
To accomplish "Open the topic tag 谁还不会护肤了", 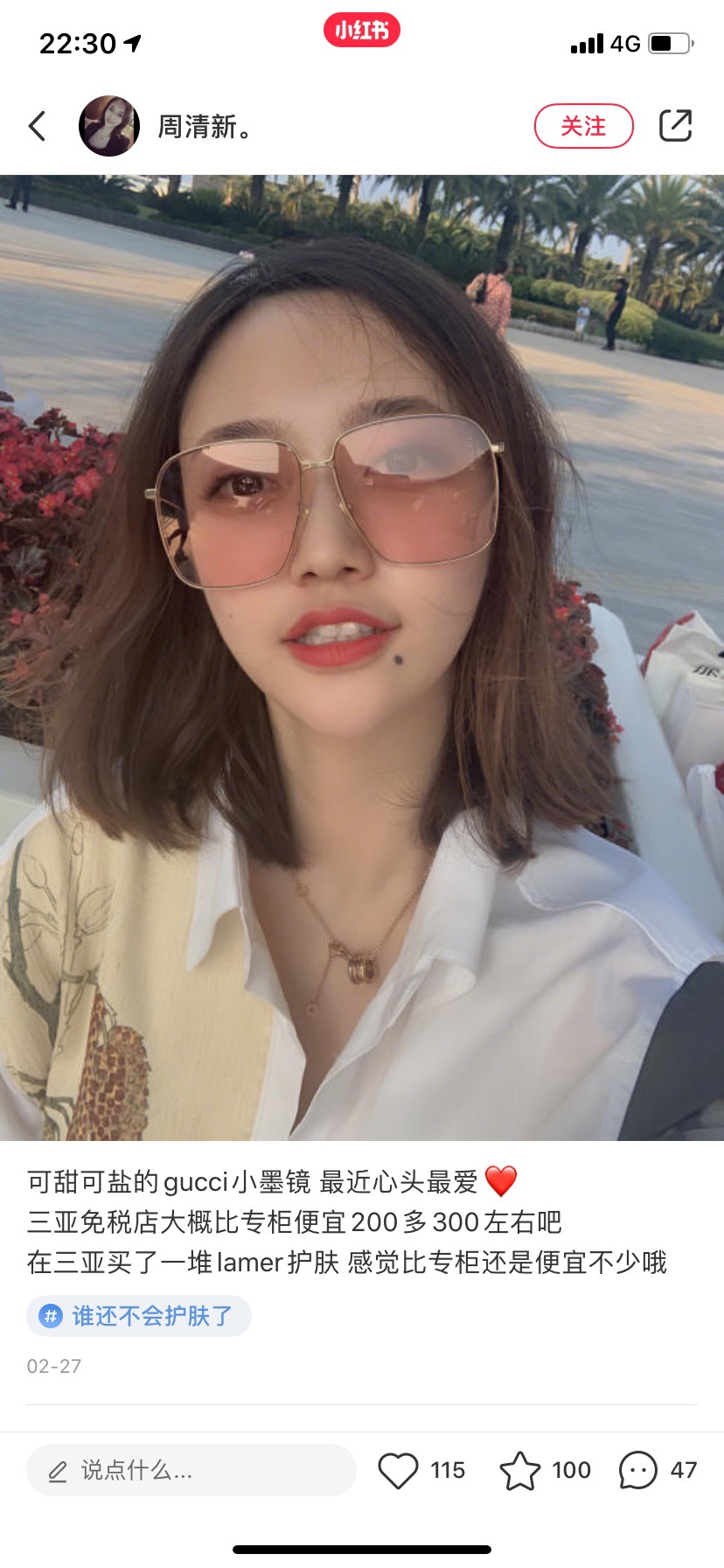I will coord(140,1316).
